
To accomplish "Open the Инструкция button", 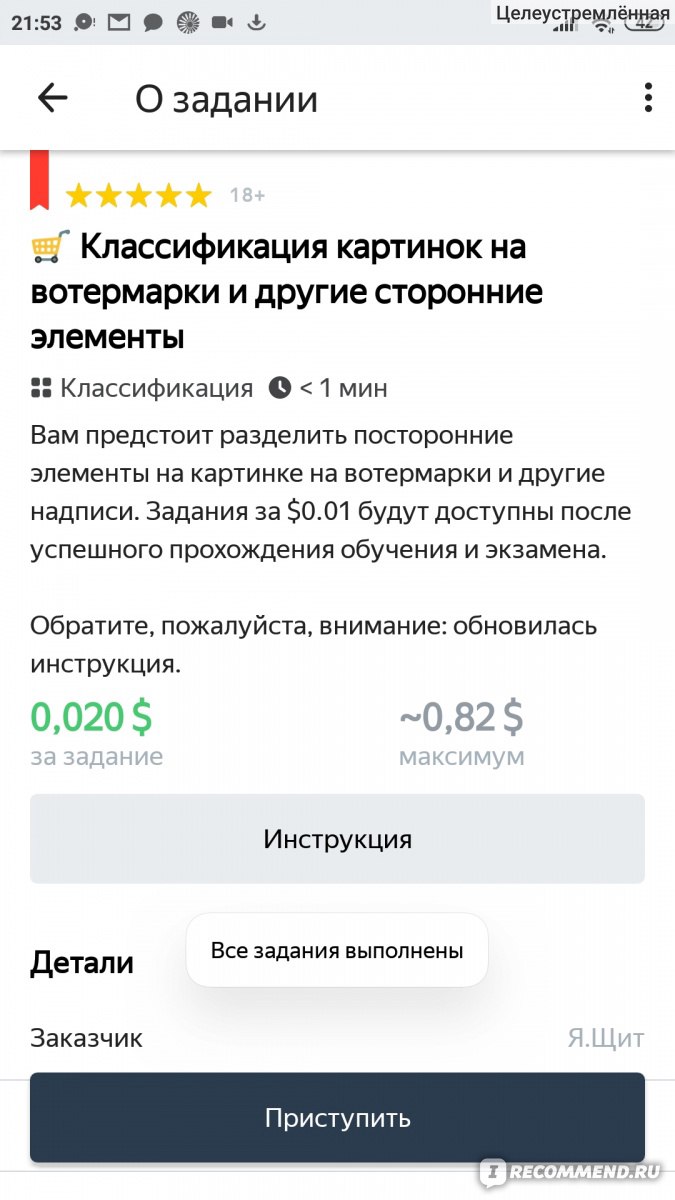I will click(x=337, y=839).
